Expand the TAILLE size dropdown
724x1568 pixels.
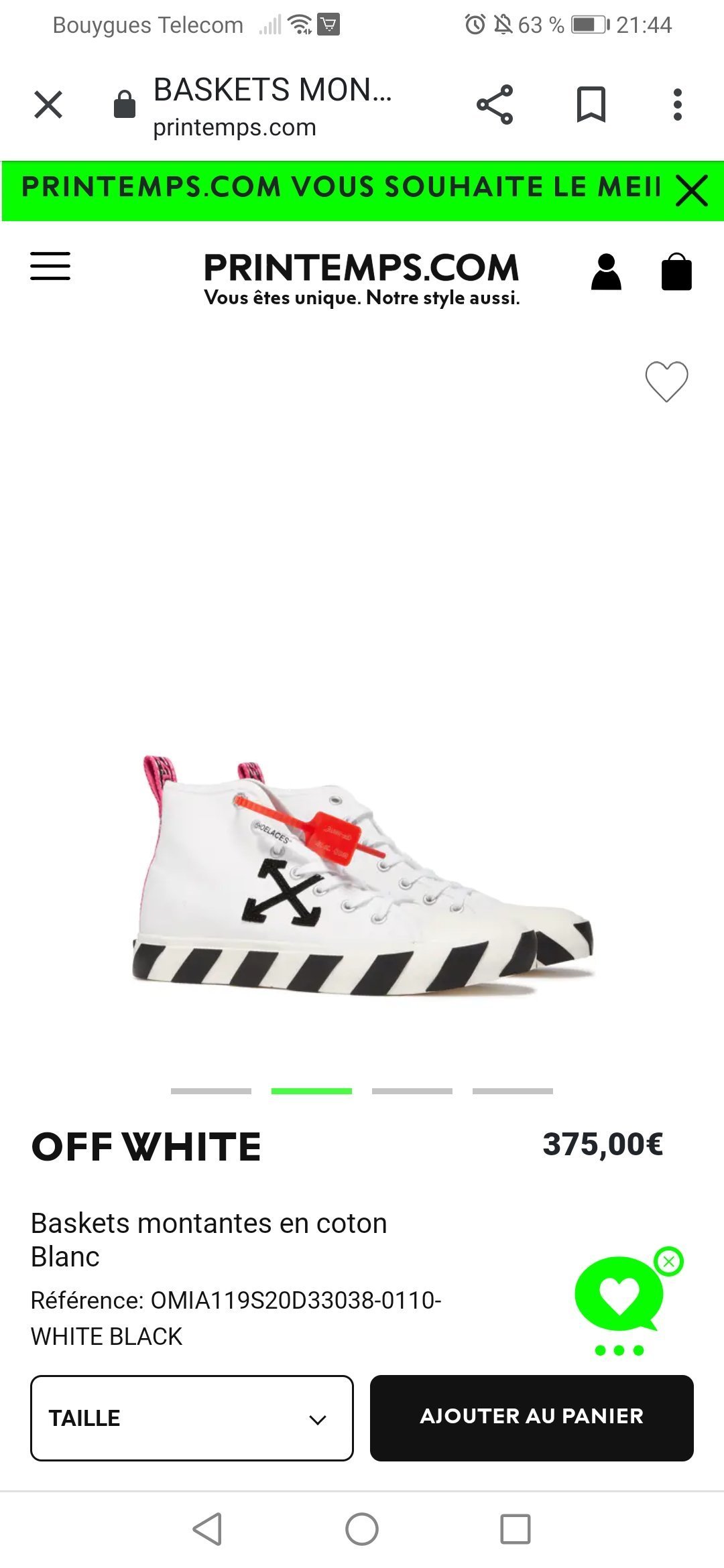(192, 1418)
